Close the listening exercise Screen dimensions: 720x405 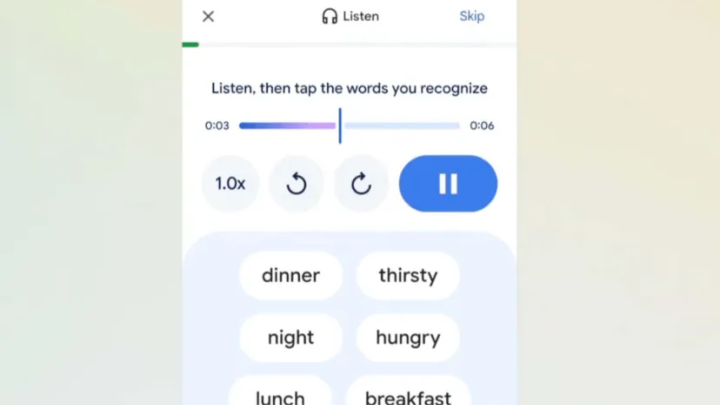pyautogui.click(x=208, y=16)
